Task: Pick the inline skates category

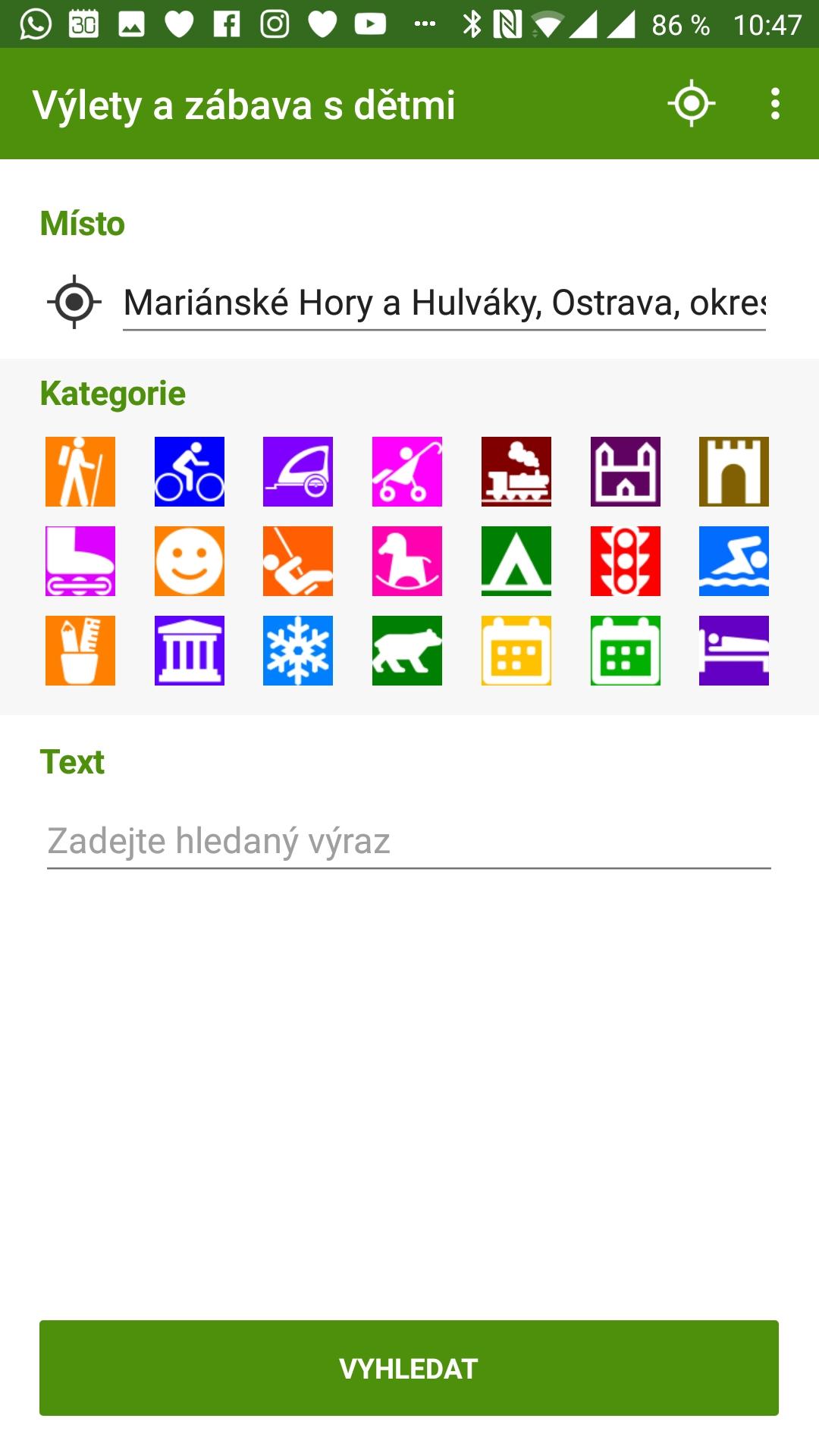Action: [80, 561]
